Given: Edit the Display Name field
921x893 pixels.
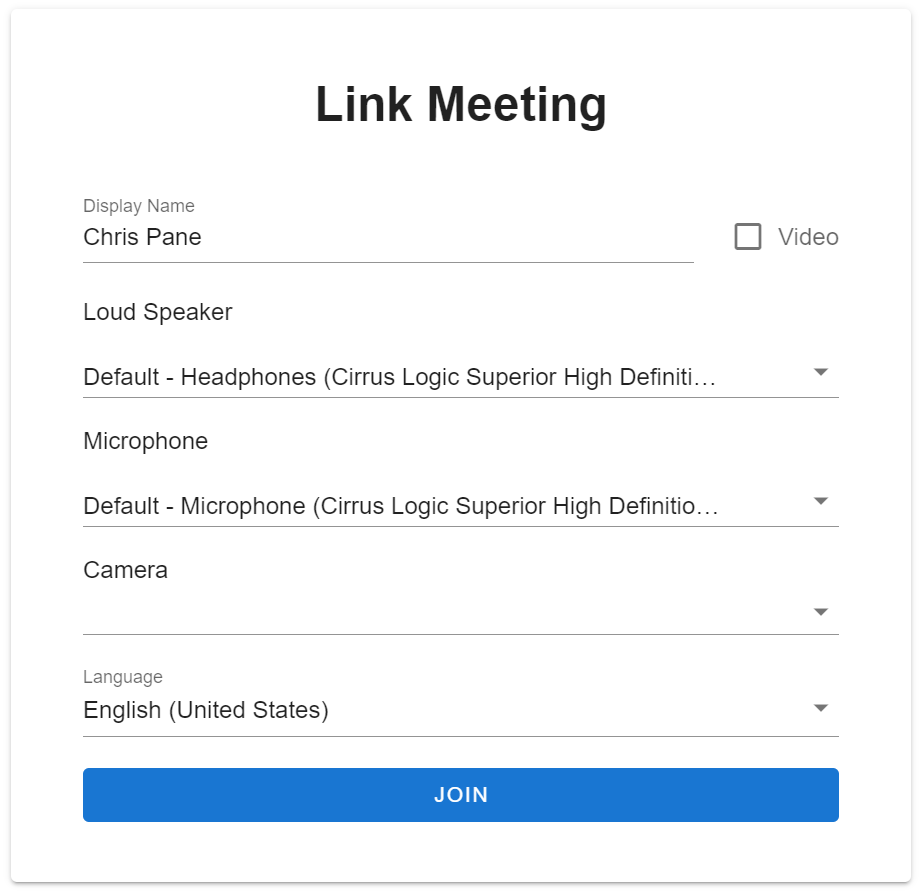Looking at the screenshot, I should 386,238.
